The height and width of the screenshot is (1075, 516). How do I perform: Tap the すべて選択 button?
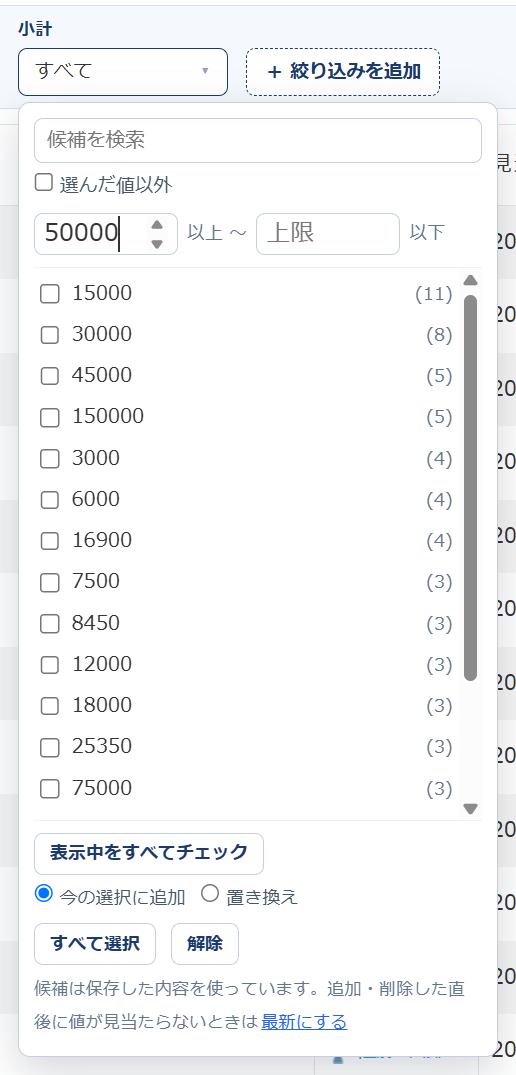click(x=95, y=944)
